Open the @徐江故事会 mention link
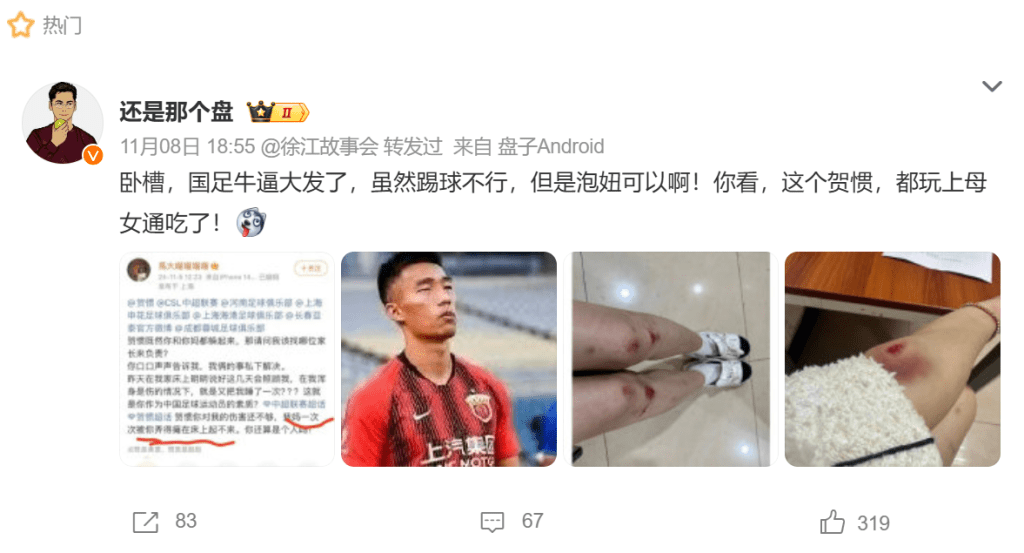The height and width of the screenshot is (553, 1024). pyautogui.click(x=319, y=146)
